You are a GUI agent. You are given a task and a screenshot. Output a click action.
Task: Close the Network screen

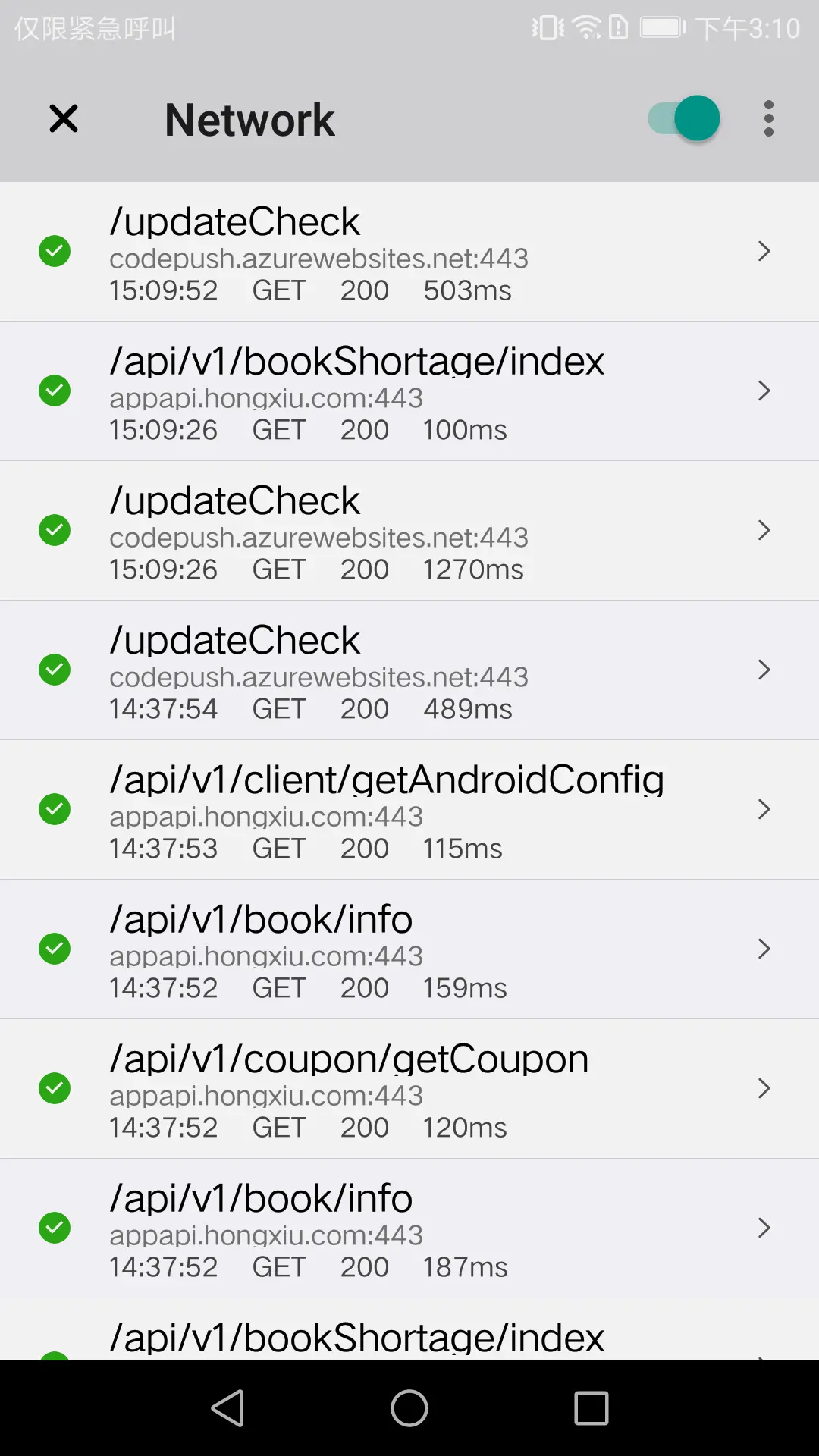pyautogui.click(x=64, y=118)
